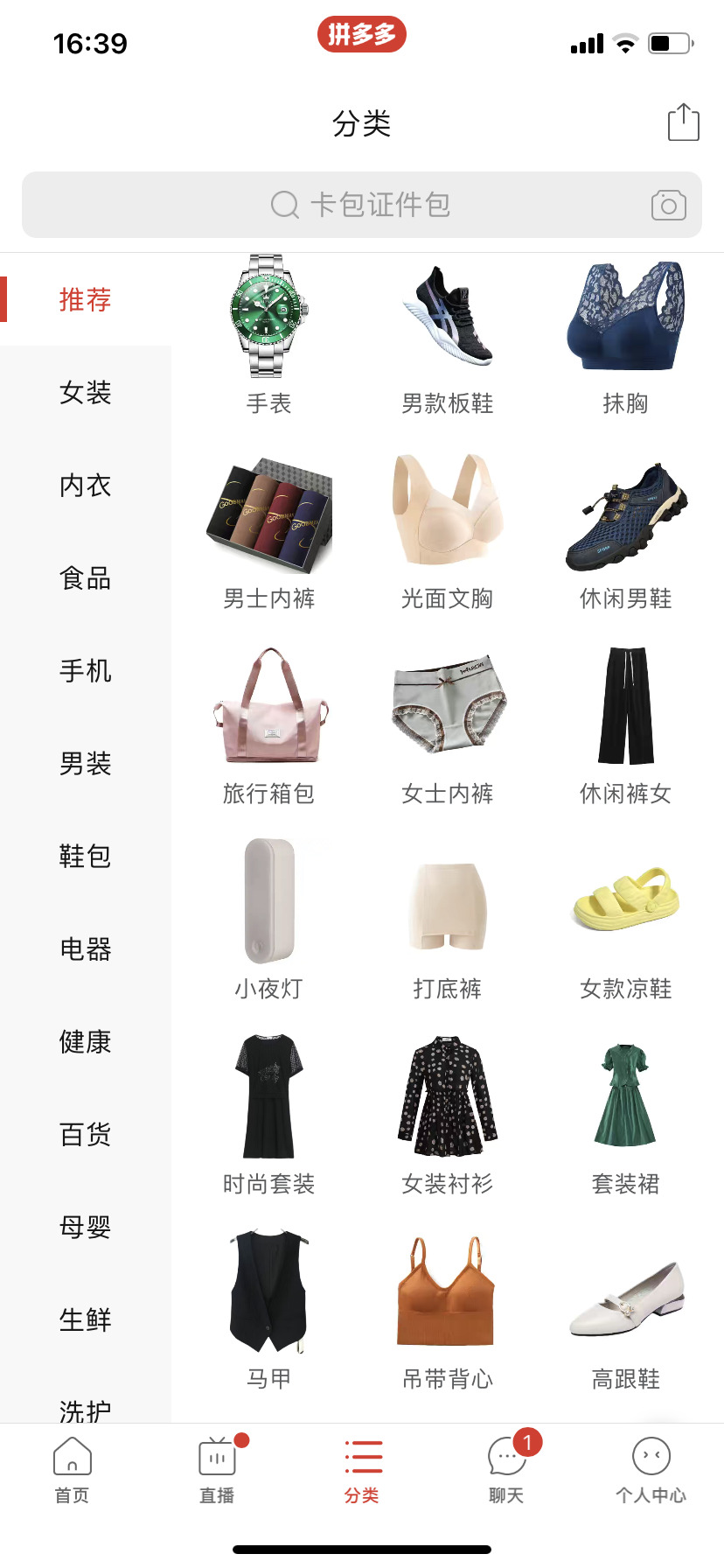724x1568 pixels.
Task: Select the 女装 category
Action: click(86, 393)
